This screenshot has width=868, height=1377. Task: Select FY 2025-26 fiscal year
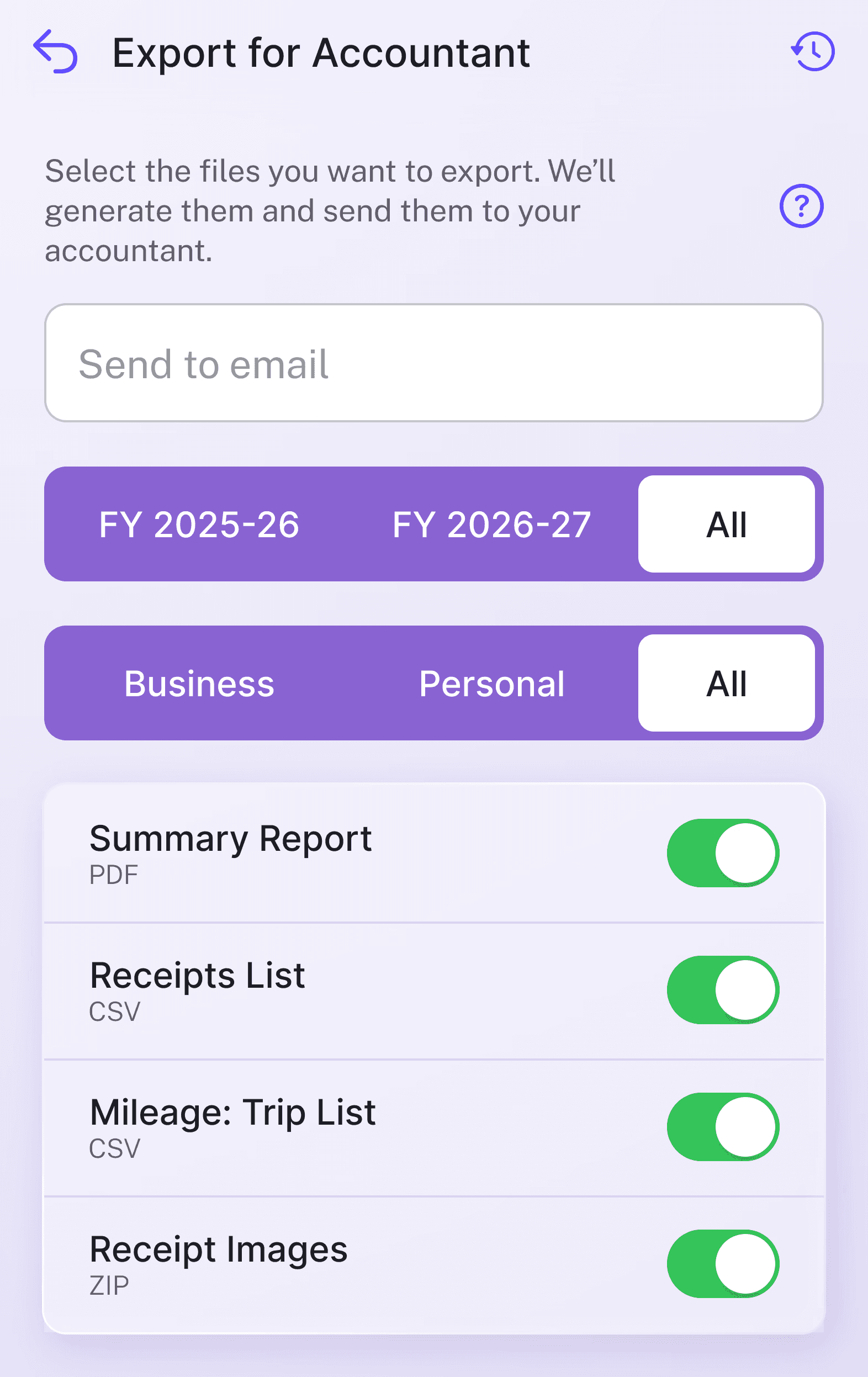click(199, 525)
